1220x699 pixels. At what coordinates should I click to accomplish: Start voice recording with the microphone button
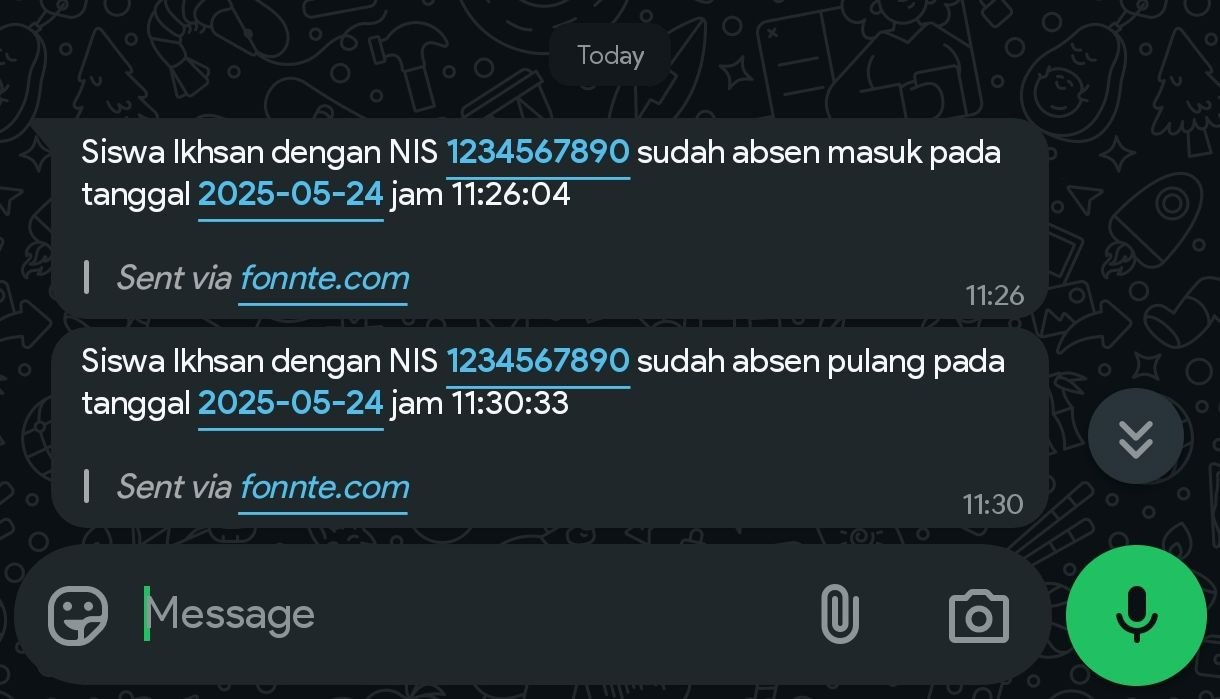pyautogui.click(x=1135, y=615)
